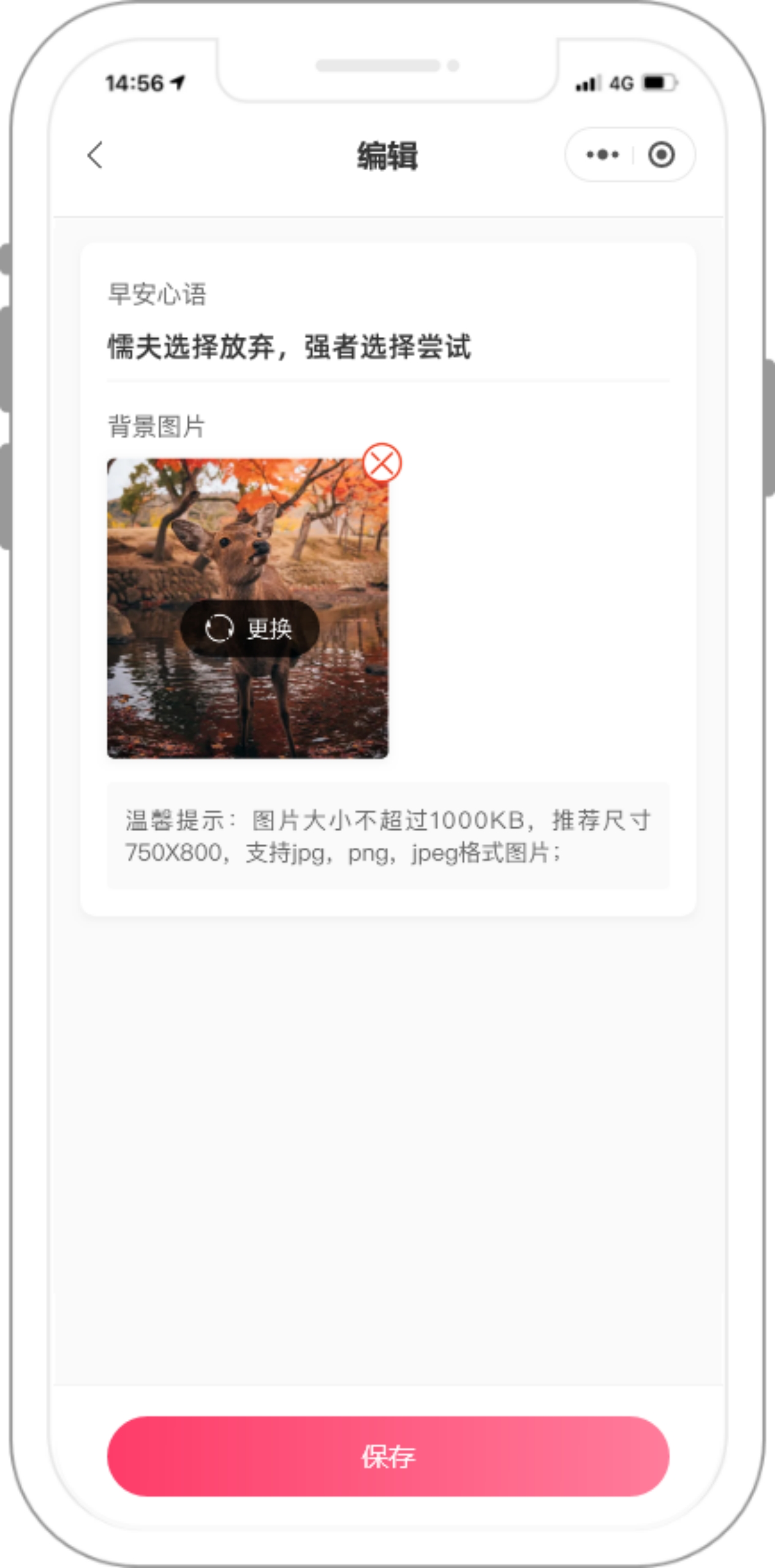Edit the 早安心语 text field
The height and width of the screenshot is (1568, 775).
point(387,347)
